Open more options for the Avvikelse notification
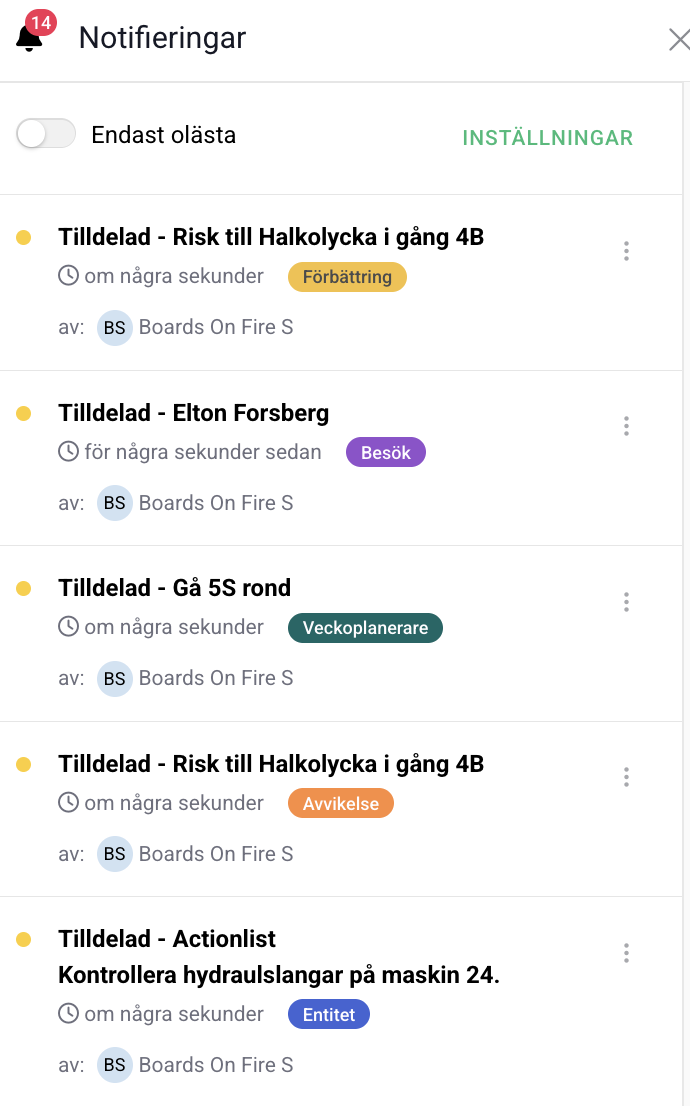Image resolution: width=690 pixels, height=1106 pixels. (626, 777)
